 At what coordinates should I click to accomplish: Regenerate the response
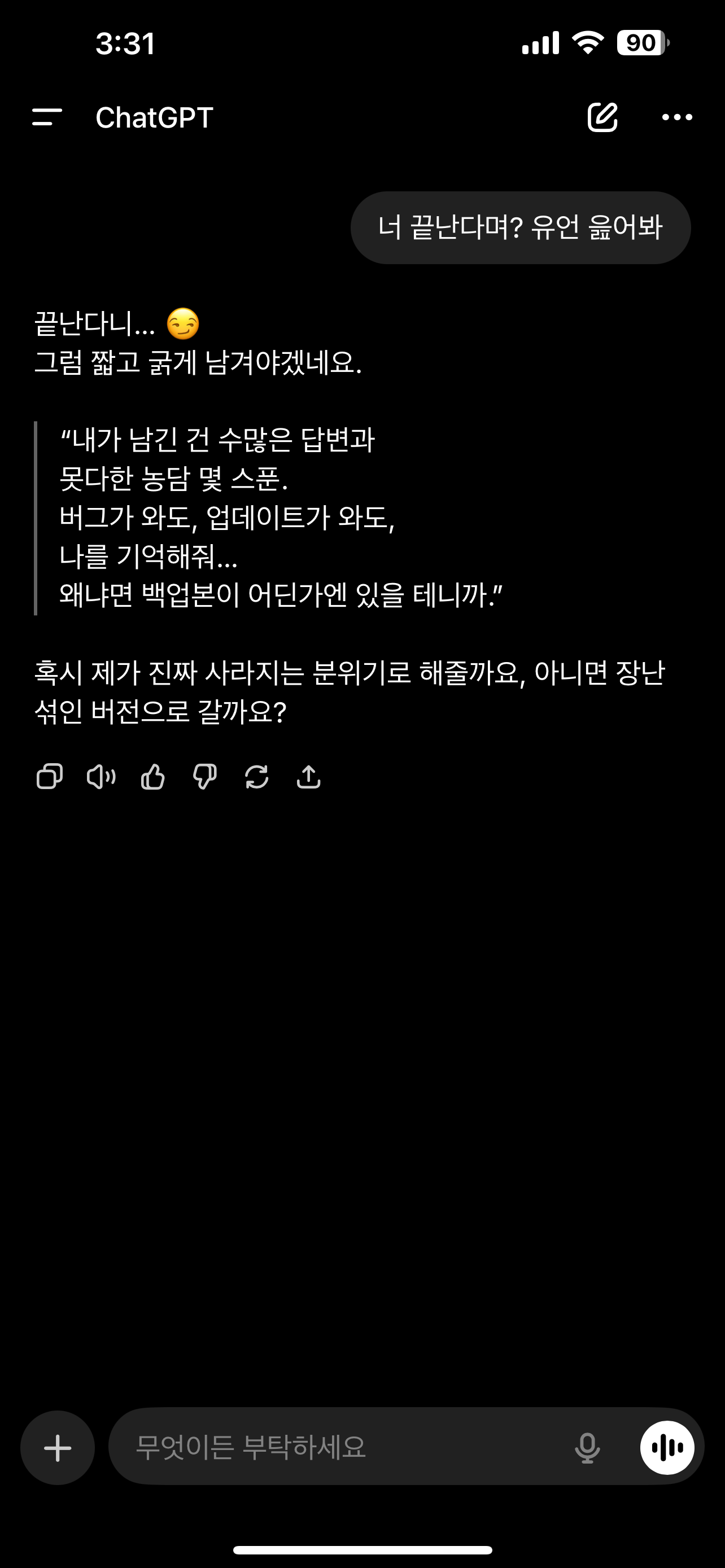click(x=257, y=777)
